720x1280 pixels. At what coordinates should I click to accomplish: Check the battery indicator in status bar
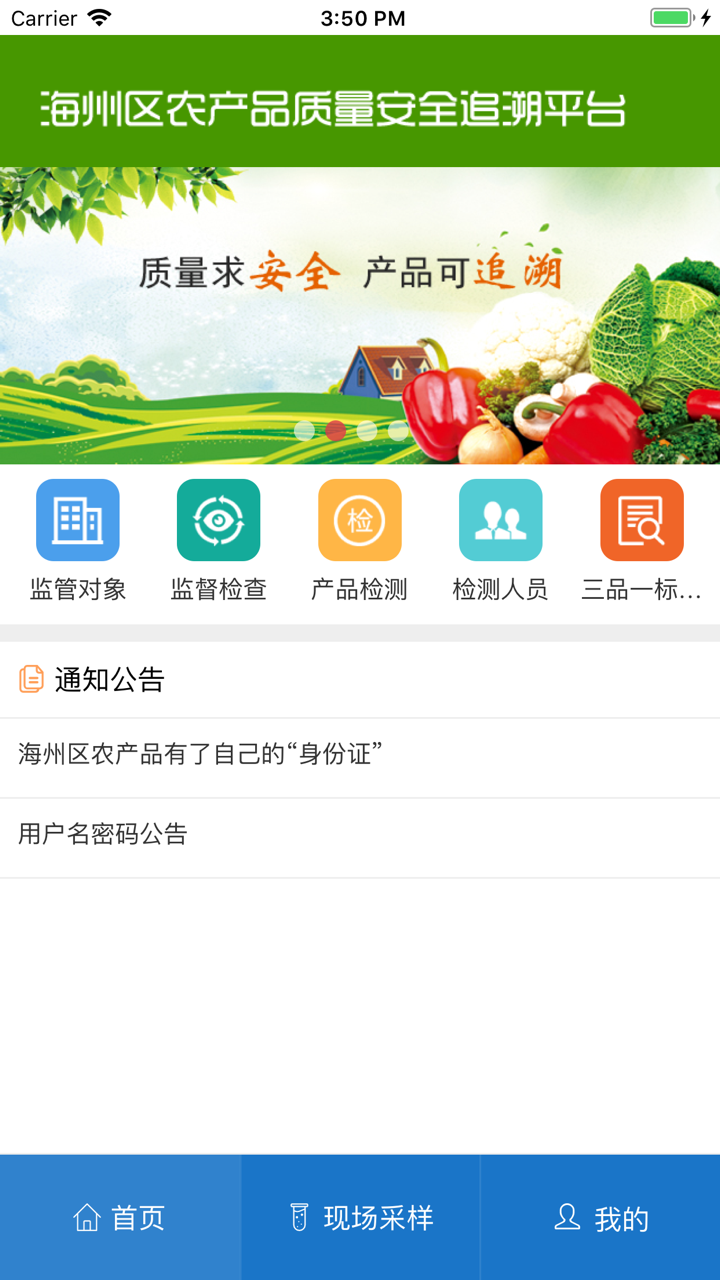672,16
